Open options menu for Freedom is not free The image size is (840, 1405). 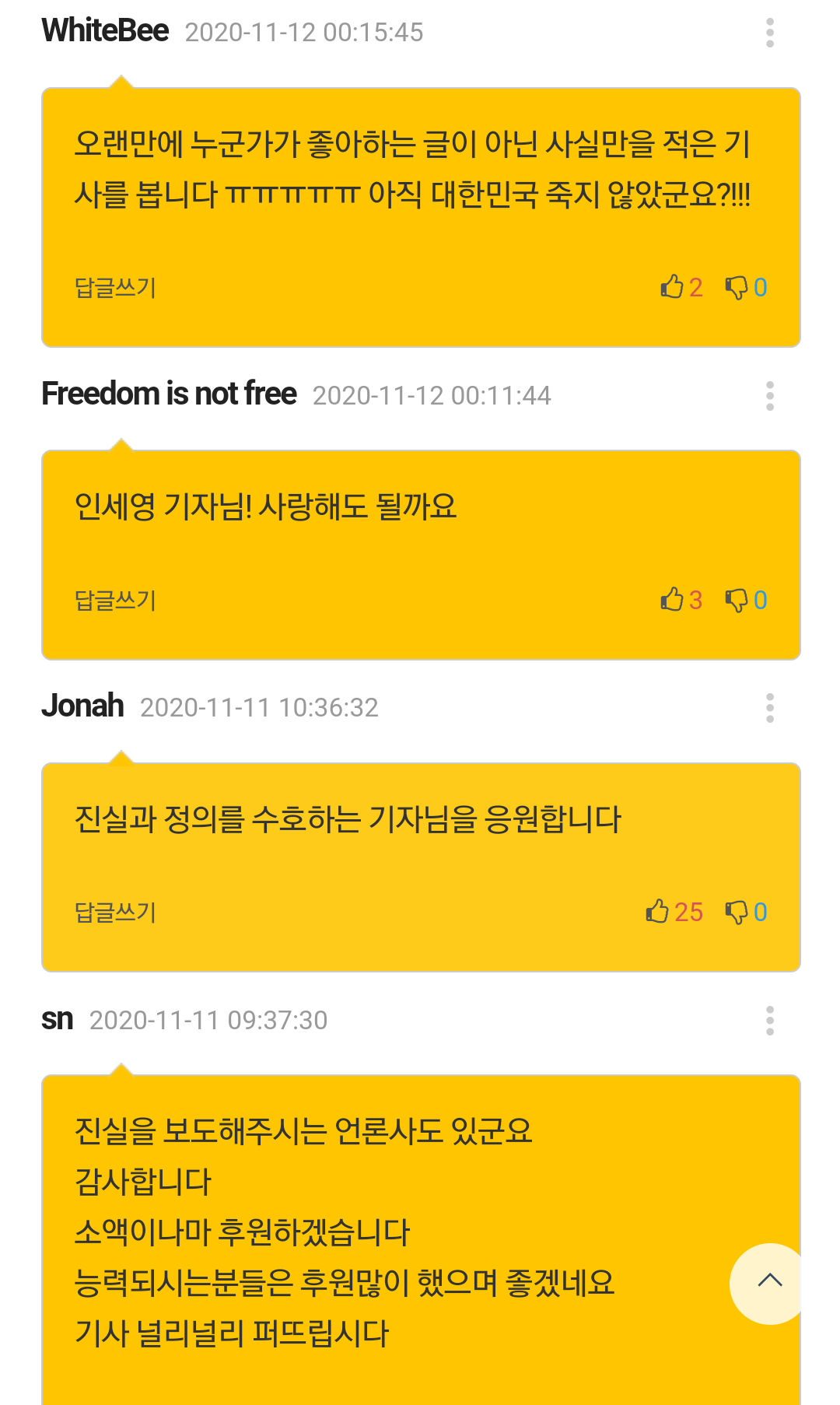click(770, 396)
